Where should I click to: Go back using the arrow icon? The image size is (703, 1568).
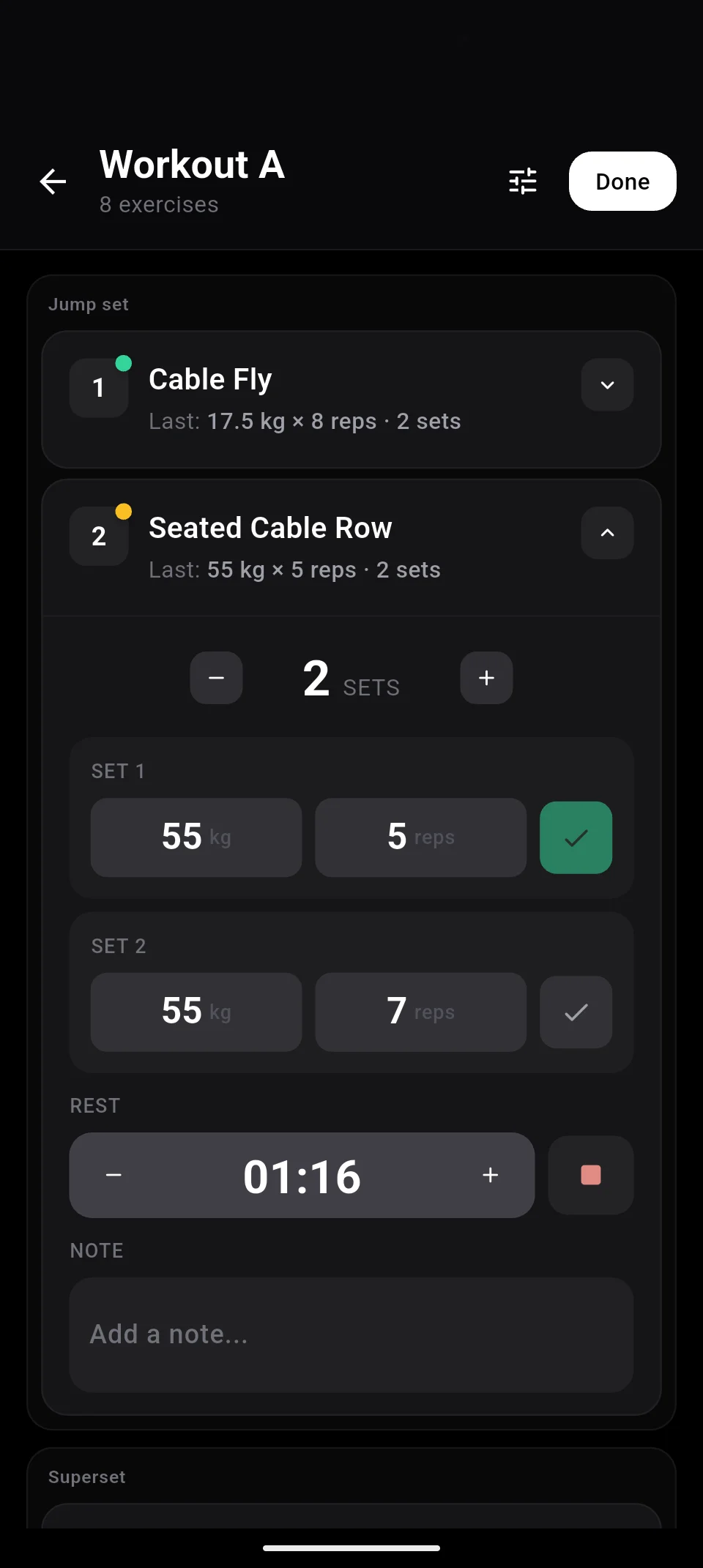tap(53, 182)
